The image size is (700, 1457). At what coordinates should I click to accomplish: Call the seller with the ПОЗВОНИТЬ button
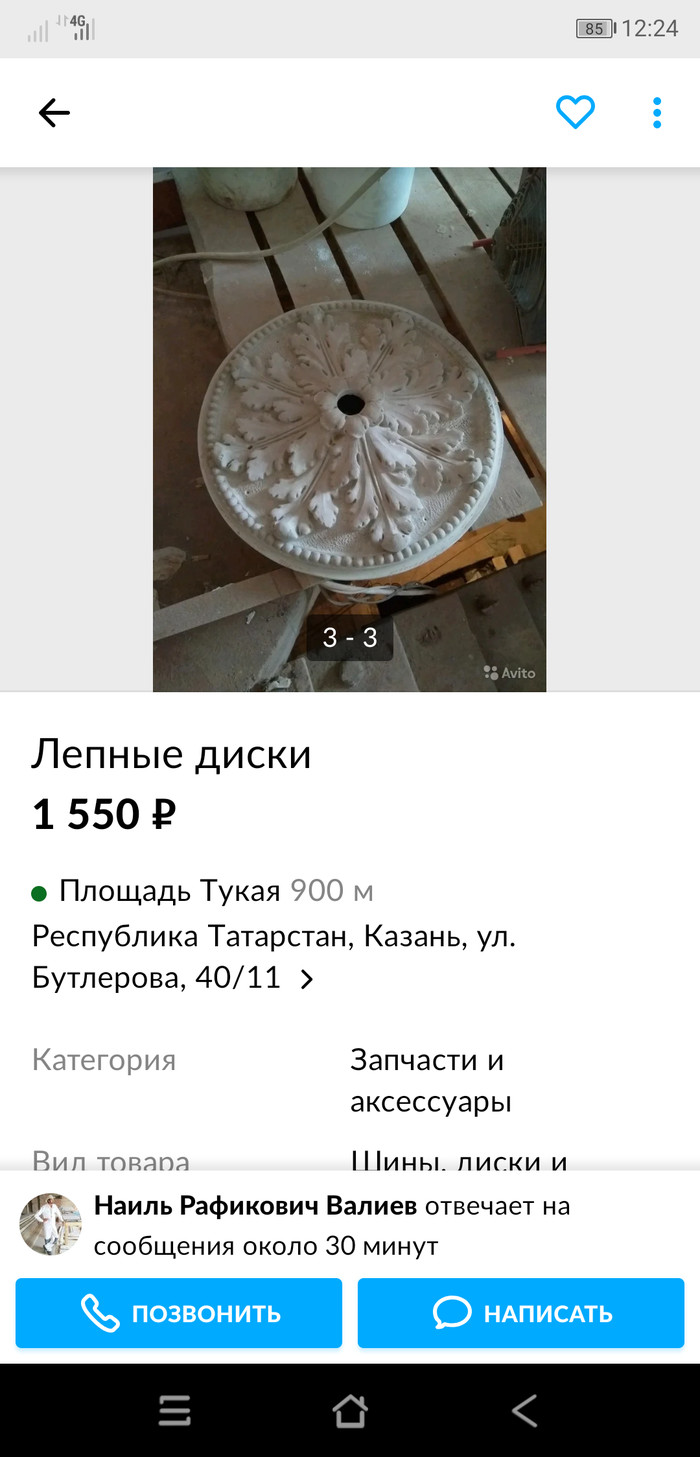179,1313
